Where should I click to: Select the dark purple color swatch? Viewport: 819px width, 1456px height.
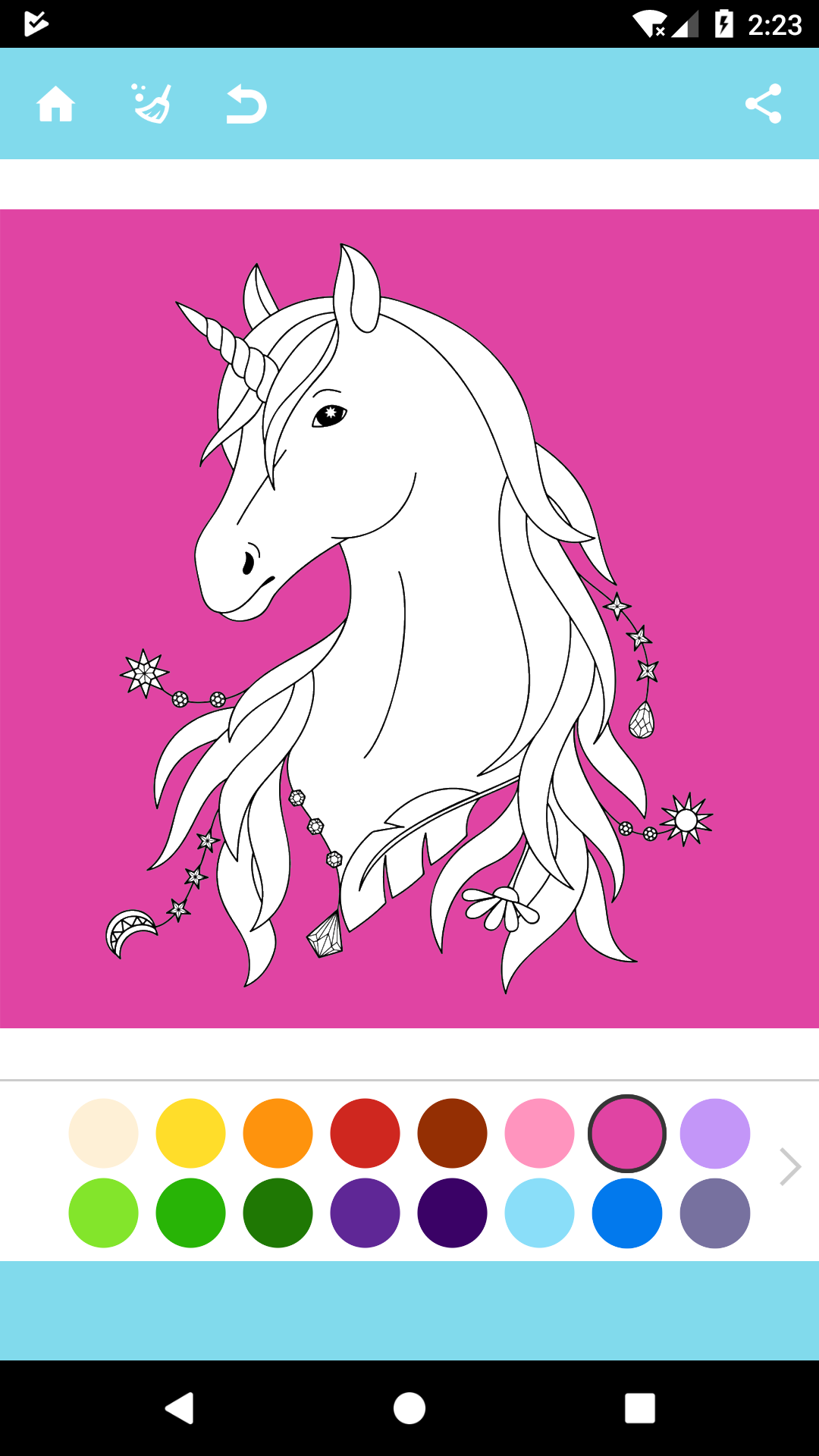click(x=452, y=1213)
